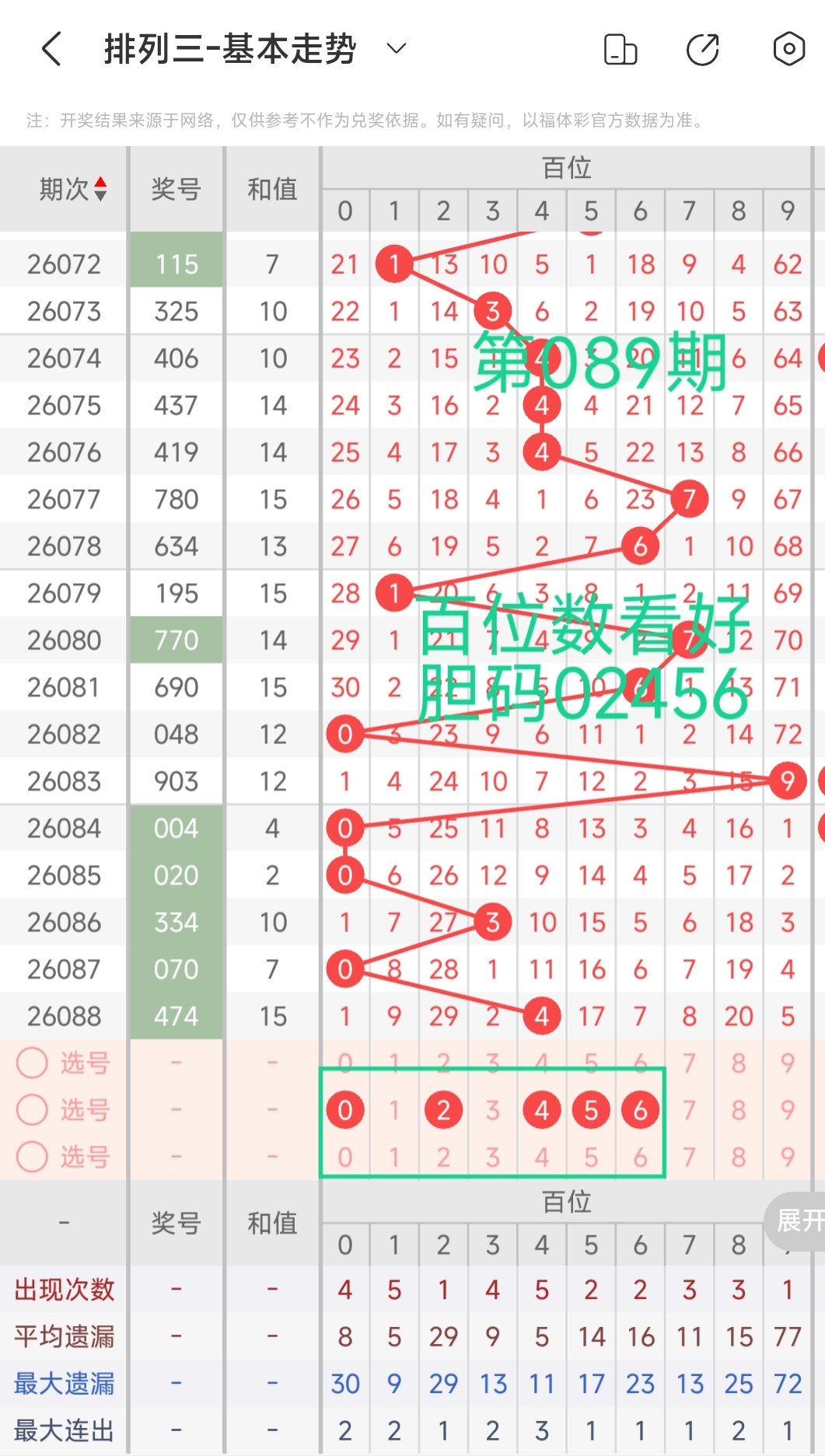The height and width of the screenshot is (1456, 825).
Task: Share this trend chart
Action: (703, 50)
